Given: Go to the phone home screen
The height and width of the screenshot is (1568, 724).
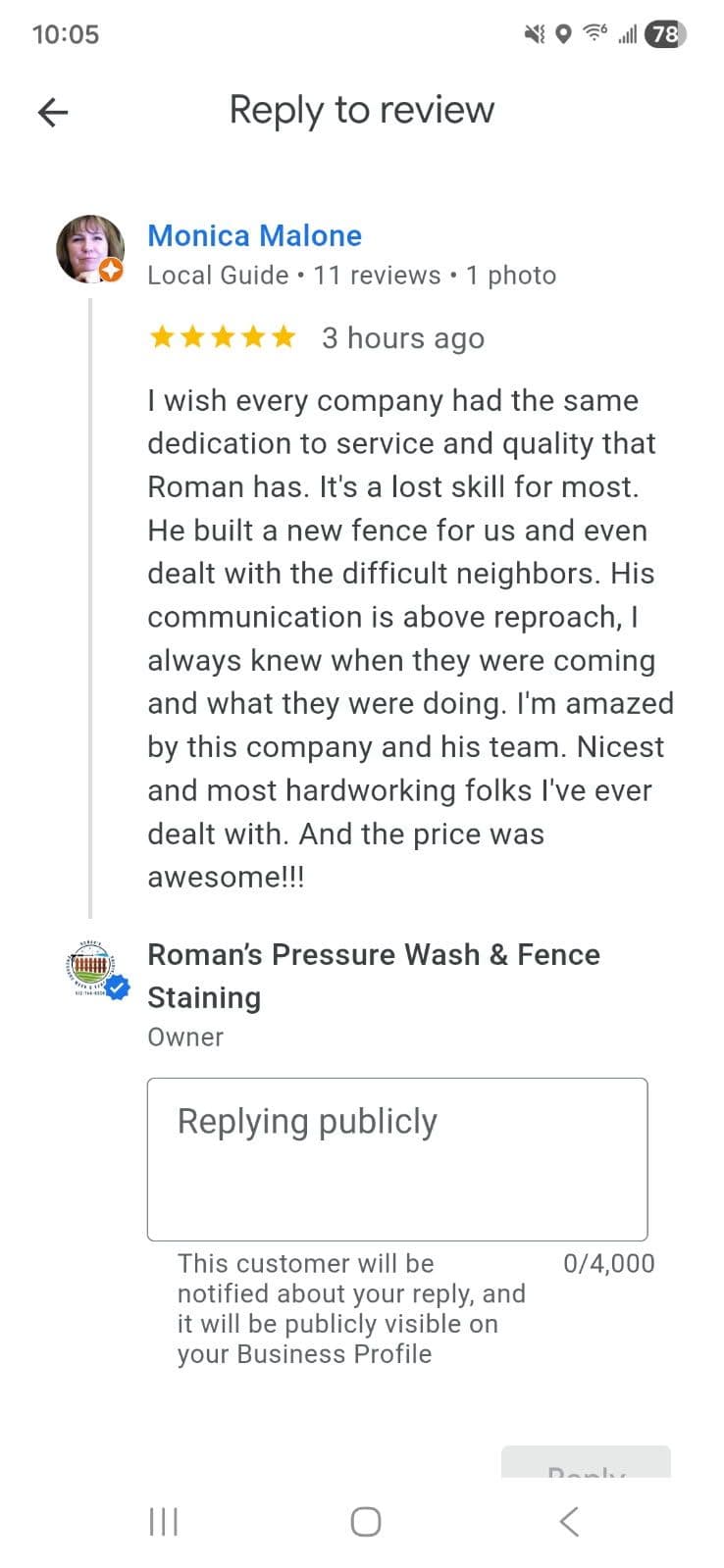Looking at the screenshot, I should click(365, 1522).
